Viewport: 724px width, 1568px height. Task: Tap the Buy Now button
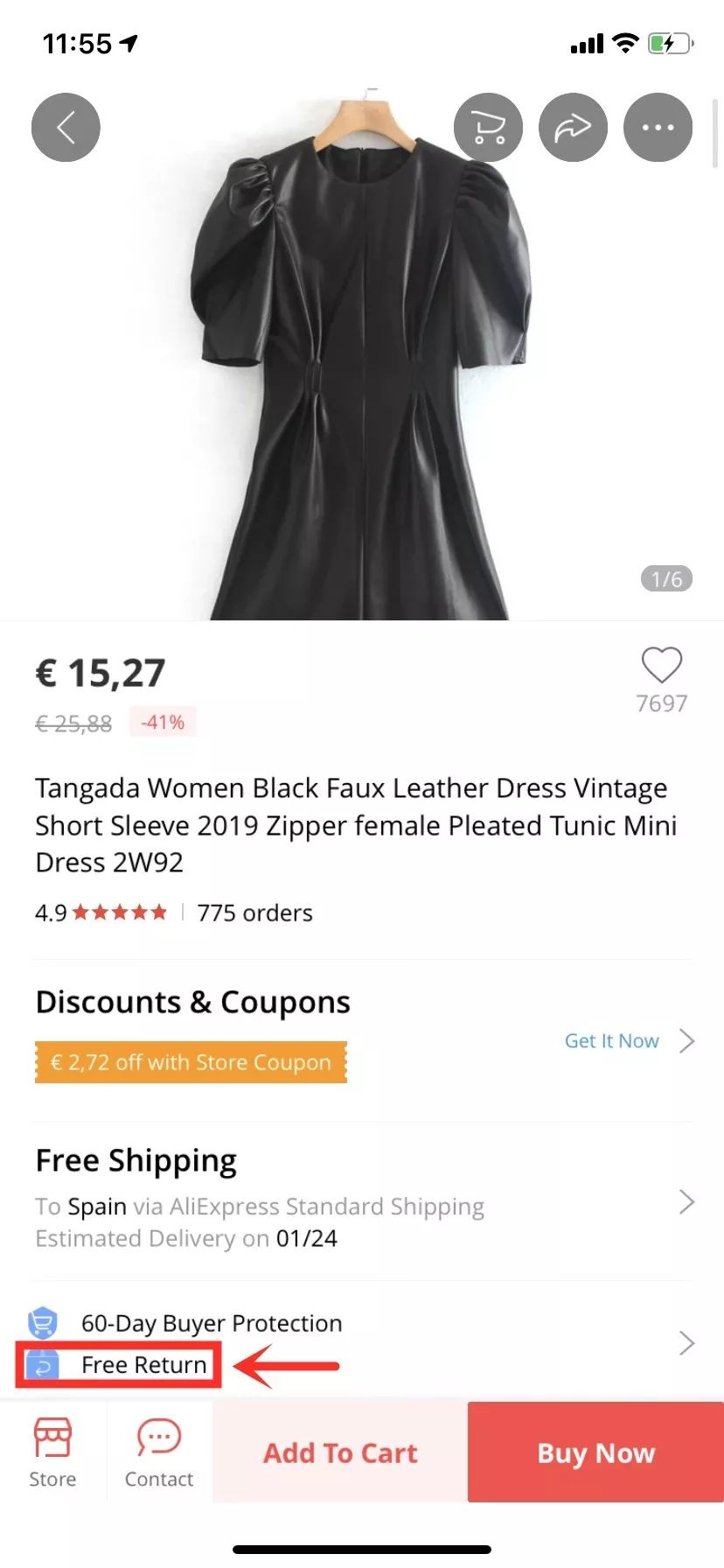[594, 1452]
